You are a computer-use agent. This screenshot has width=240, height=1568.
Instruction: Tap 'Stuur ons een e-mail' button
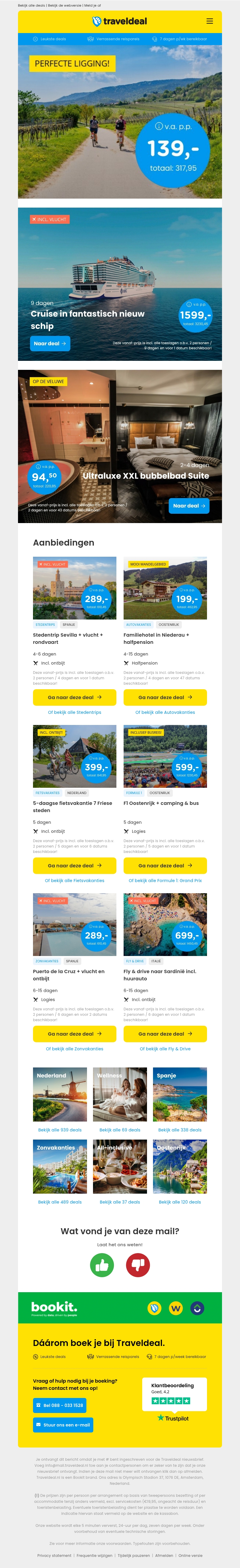63,1425
